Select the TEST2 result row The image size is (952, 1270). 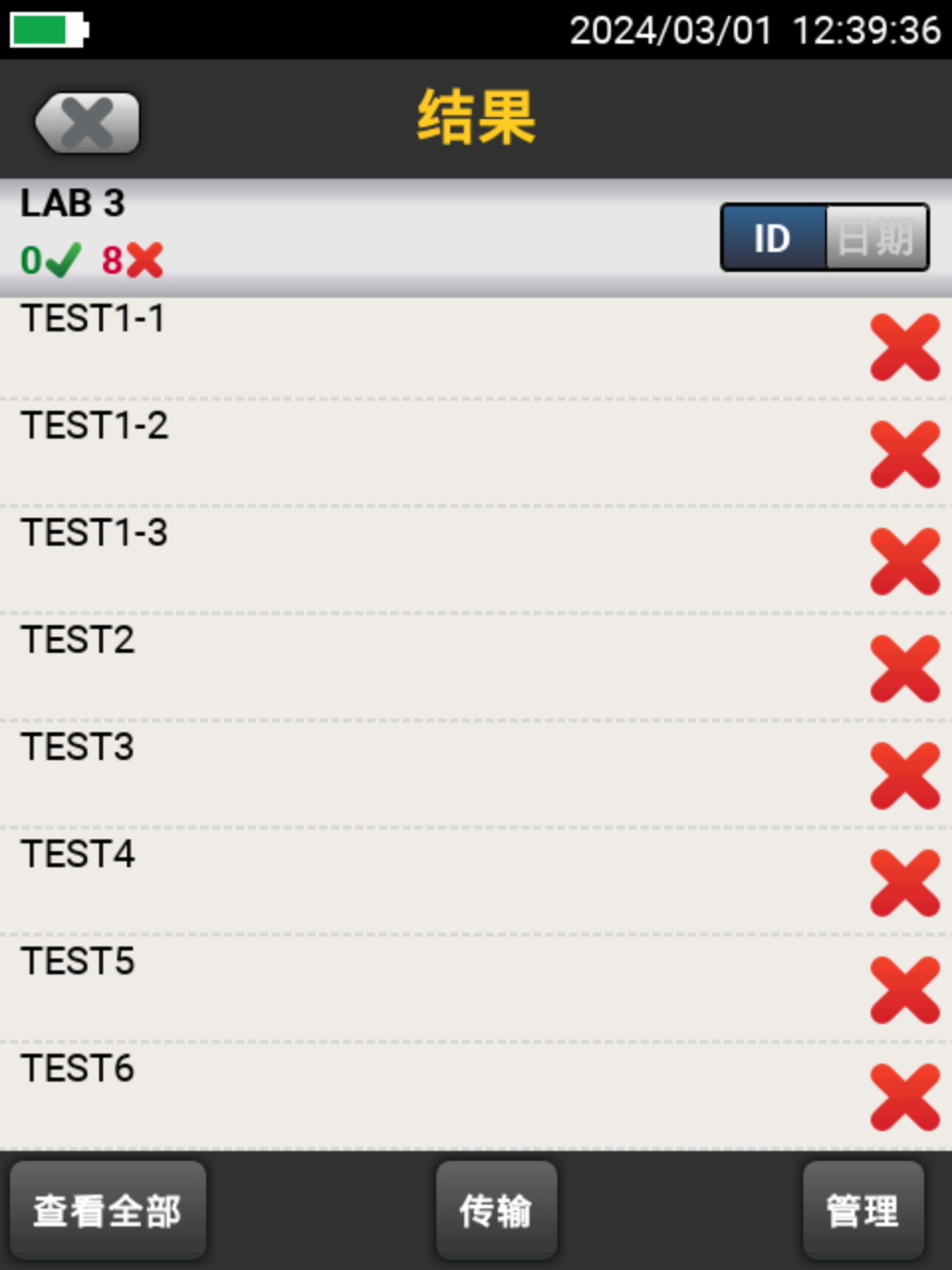click(x=476, y=669)
